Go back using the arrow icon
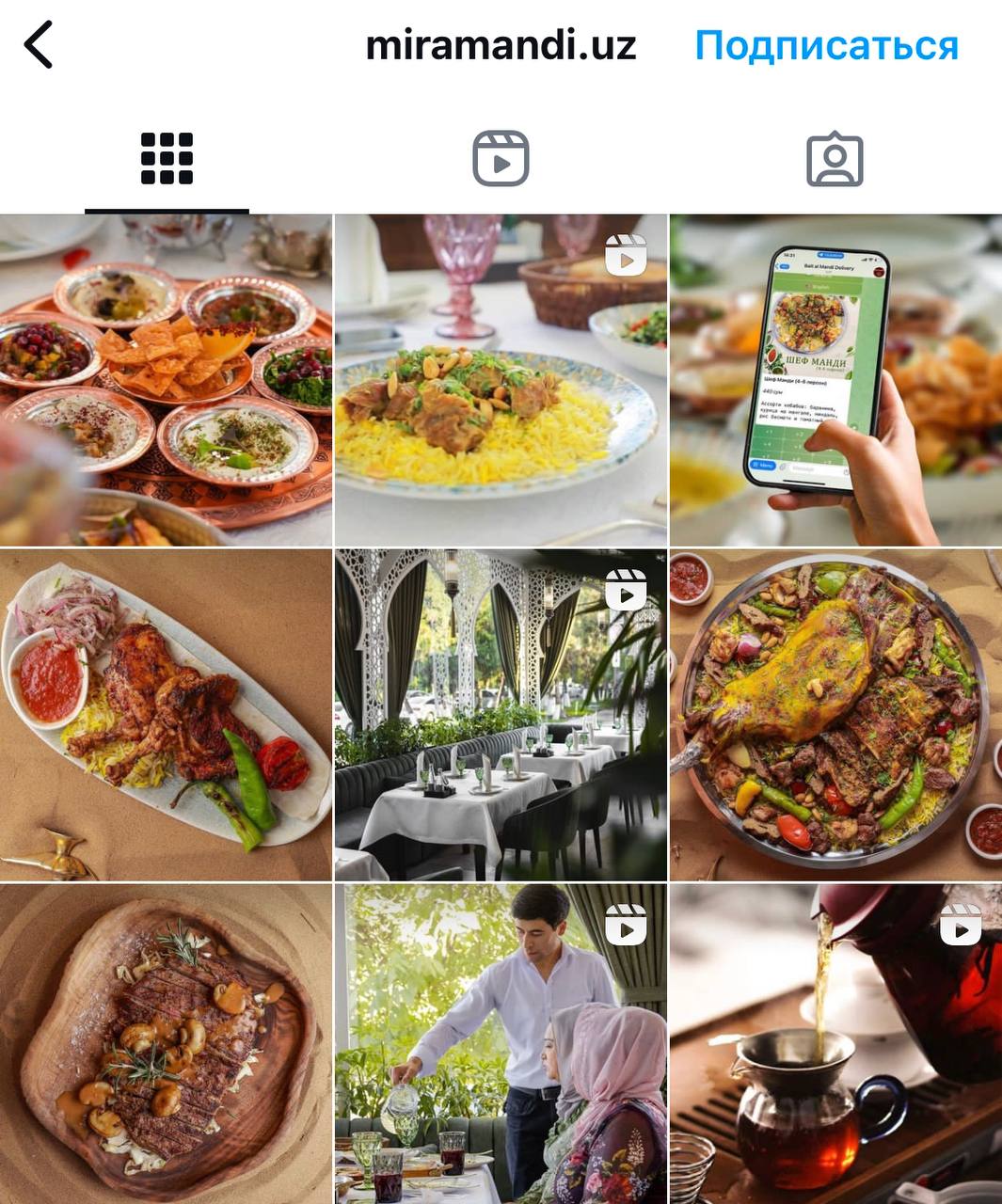 (x=39, y=45)
